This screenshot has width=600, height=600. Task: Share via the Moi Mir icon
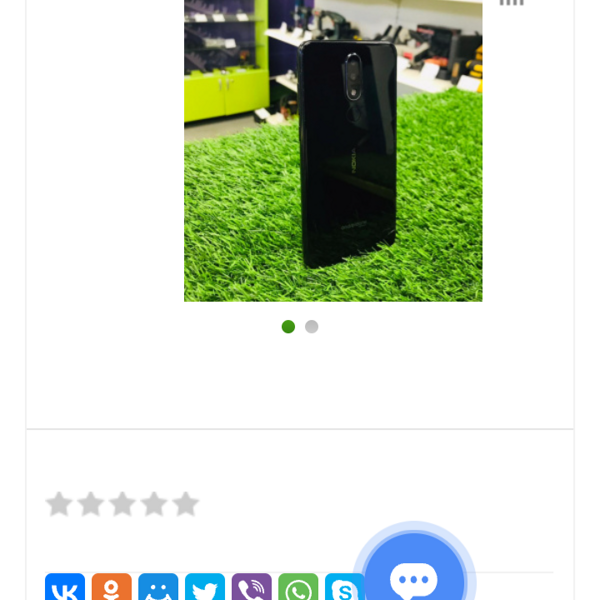(x=158, y=589)
